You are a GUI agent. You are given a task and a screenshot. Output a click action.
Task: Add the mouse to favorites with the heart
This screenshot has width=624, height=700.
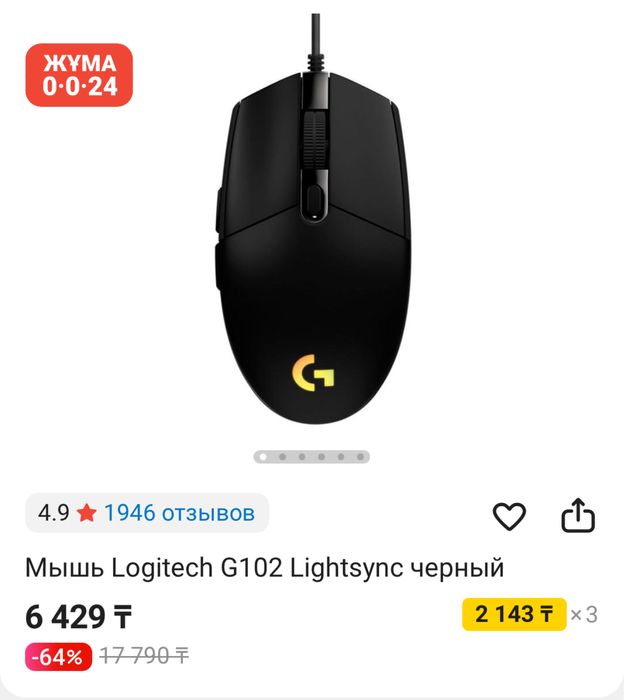tap(509, 516)
